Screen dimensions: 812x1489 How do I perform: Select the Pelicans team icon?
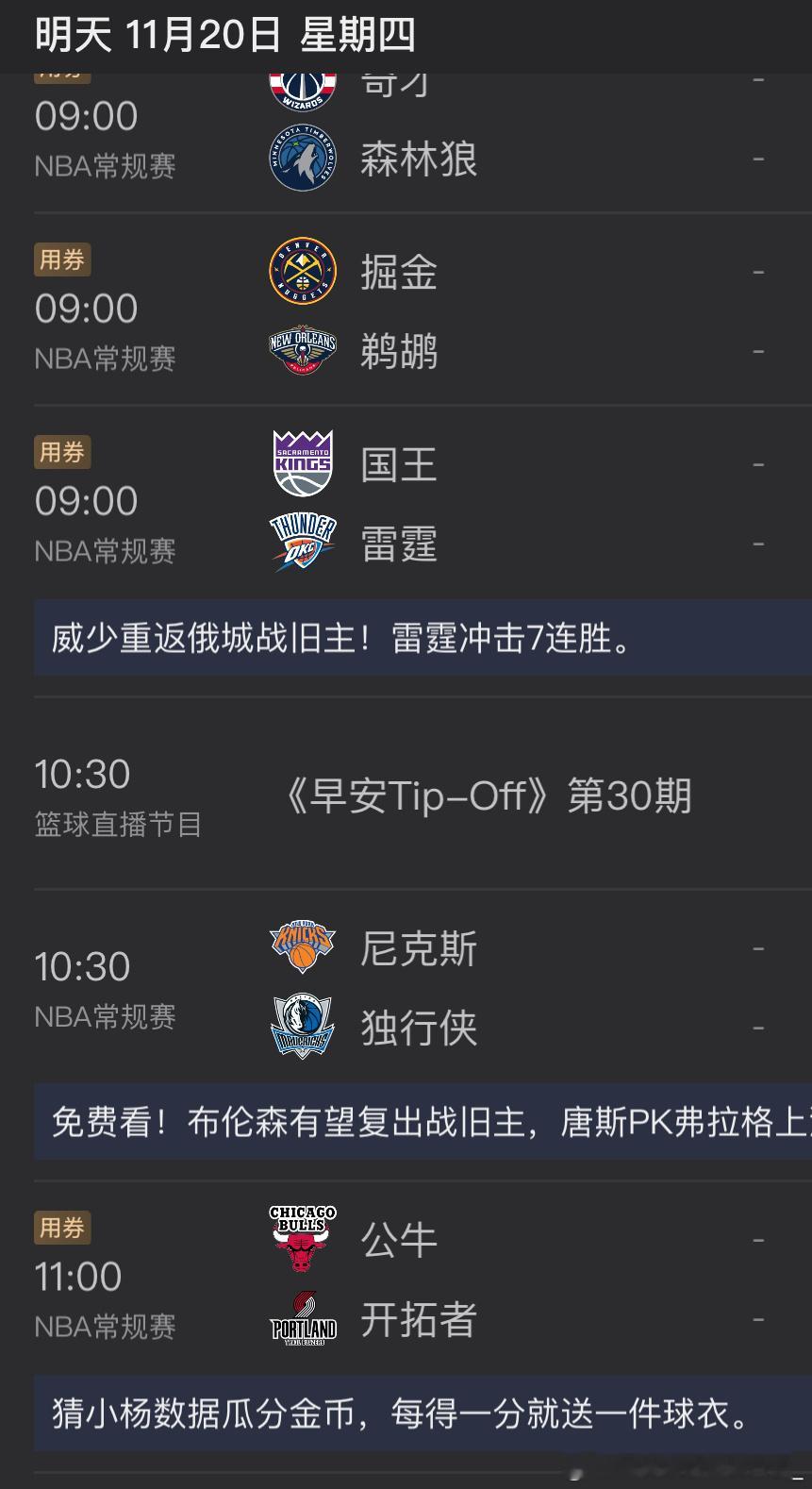[302, 346]
